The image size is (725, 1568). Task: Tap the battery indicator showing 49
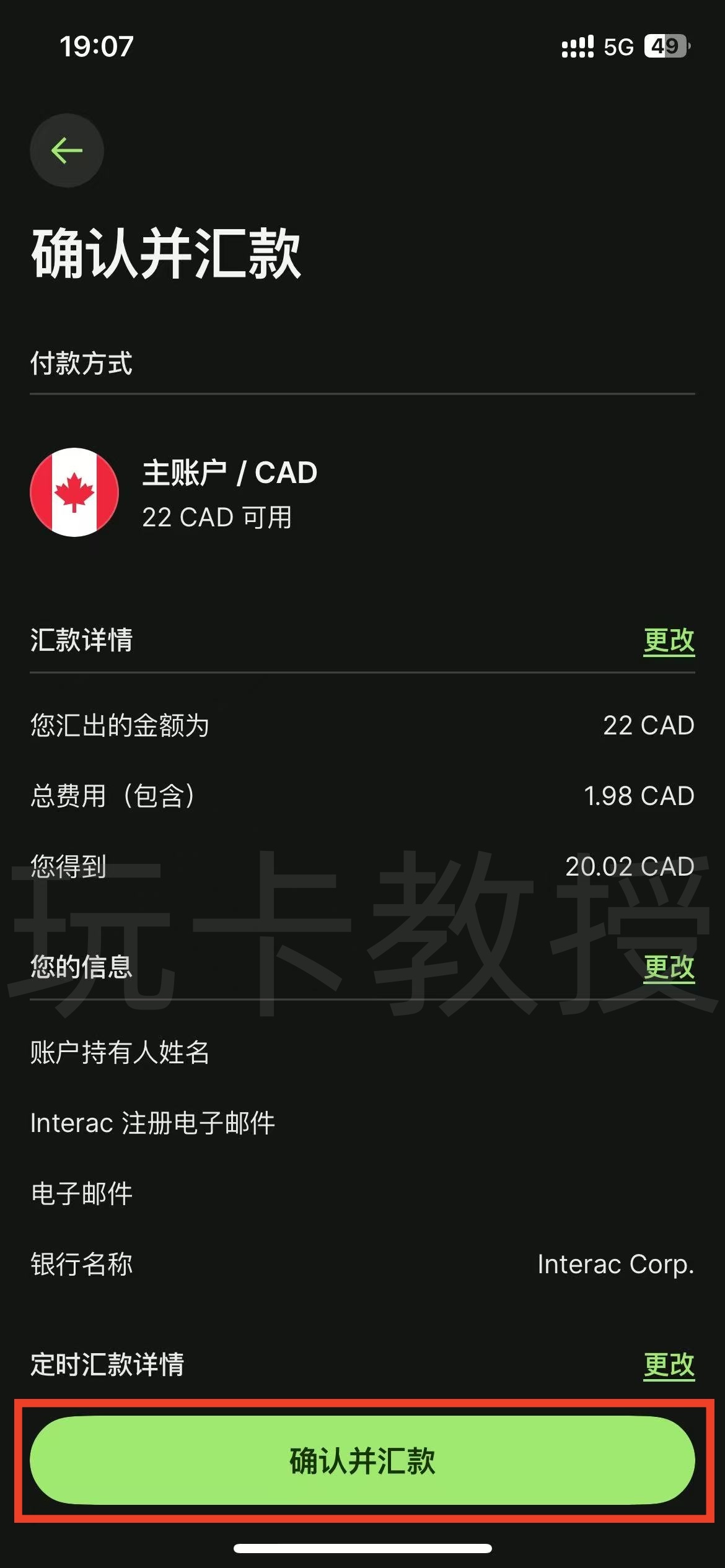point(664,46)
